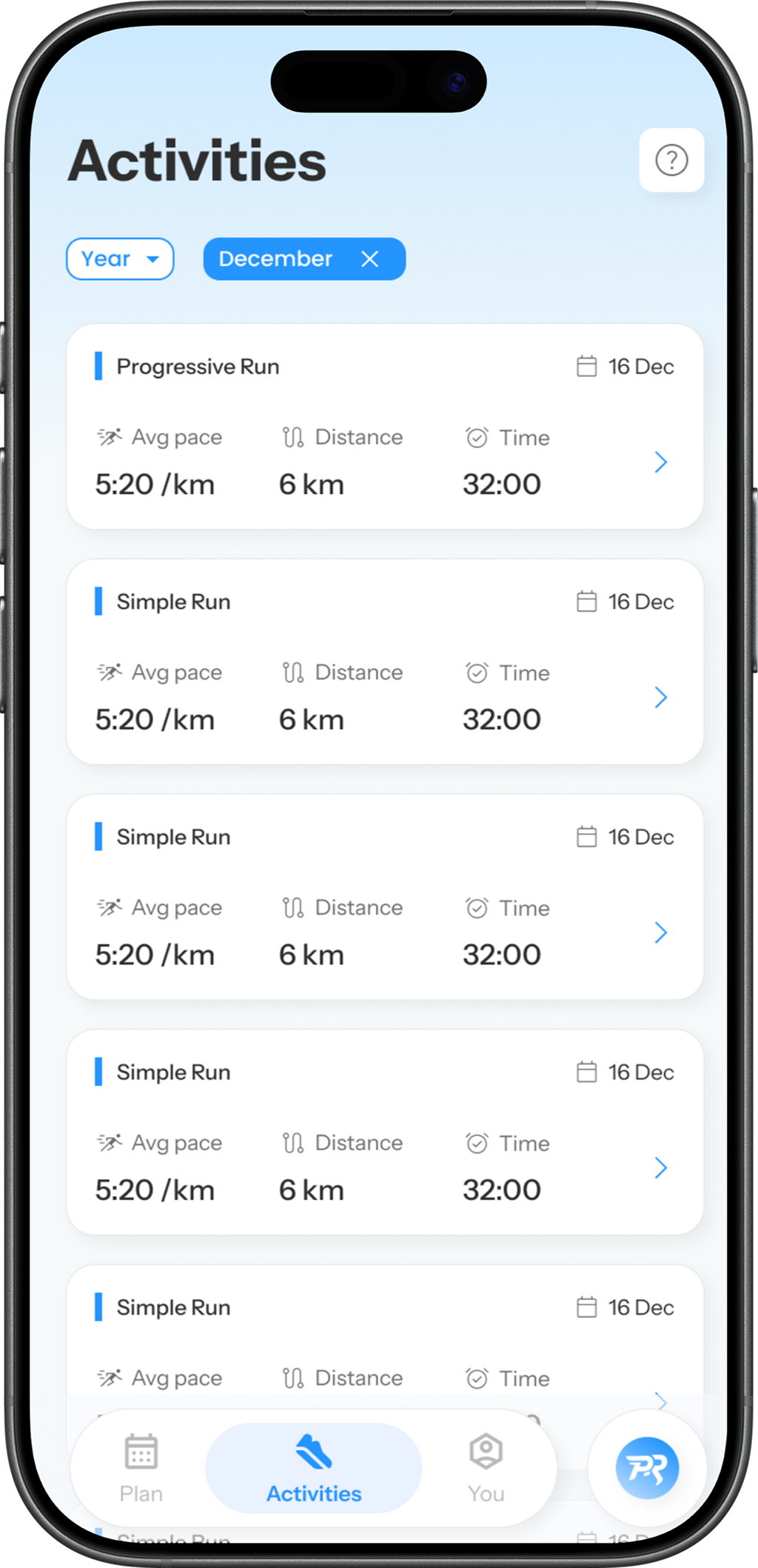Click the 16 Dec date on Progressive Run
The image size is (758, 1568).
tap(640, 366)
